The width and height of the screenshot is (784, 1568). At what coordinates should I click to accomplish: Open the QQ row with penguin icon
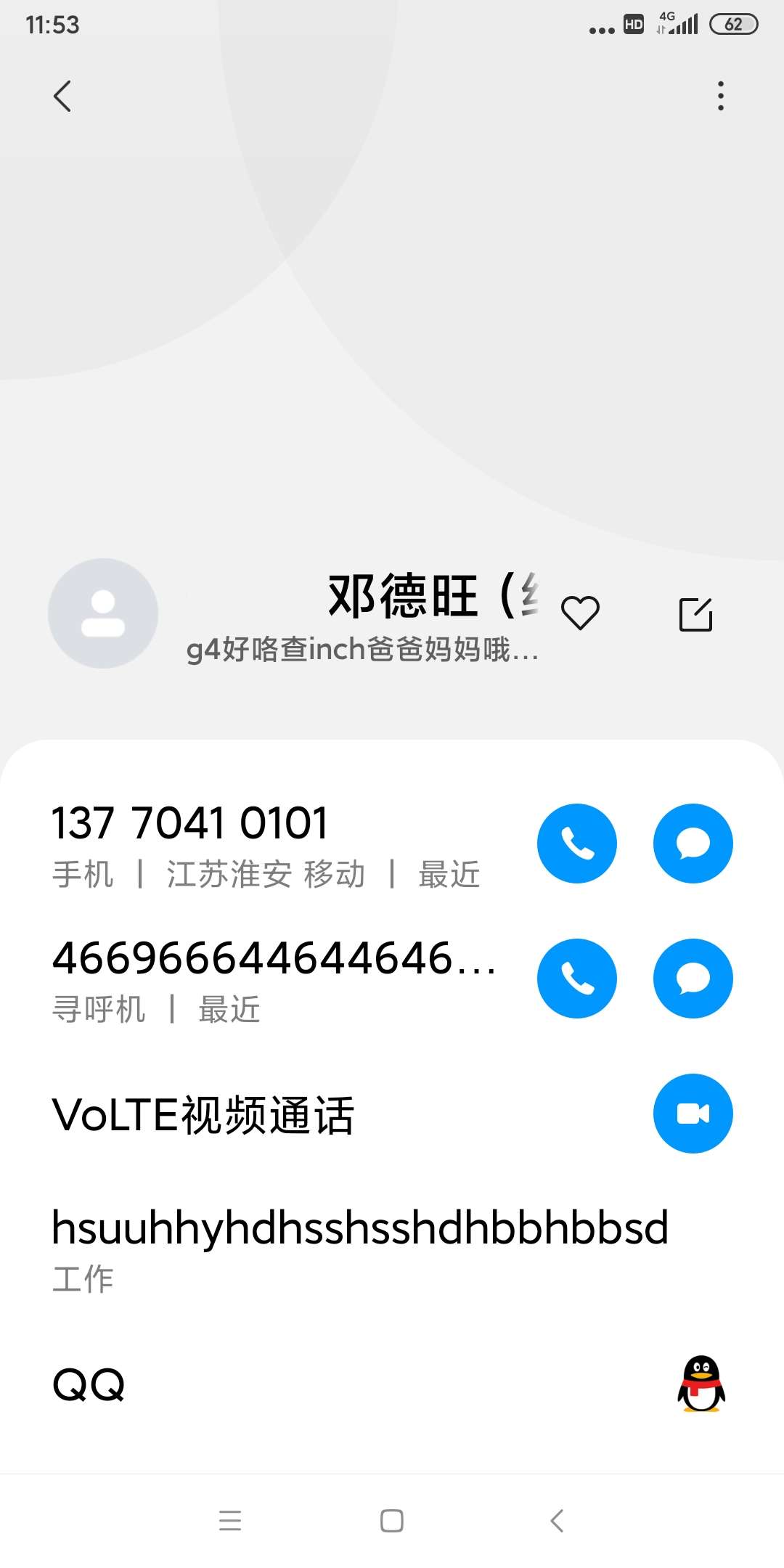(x=392, y=1384)
